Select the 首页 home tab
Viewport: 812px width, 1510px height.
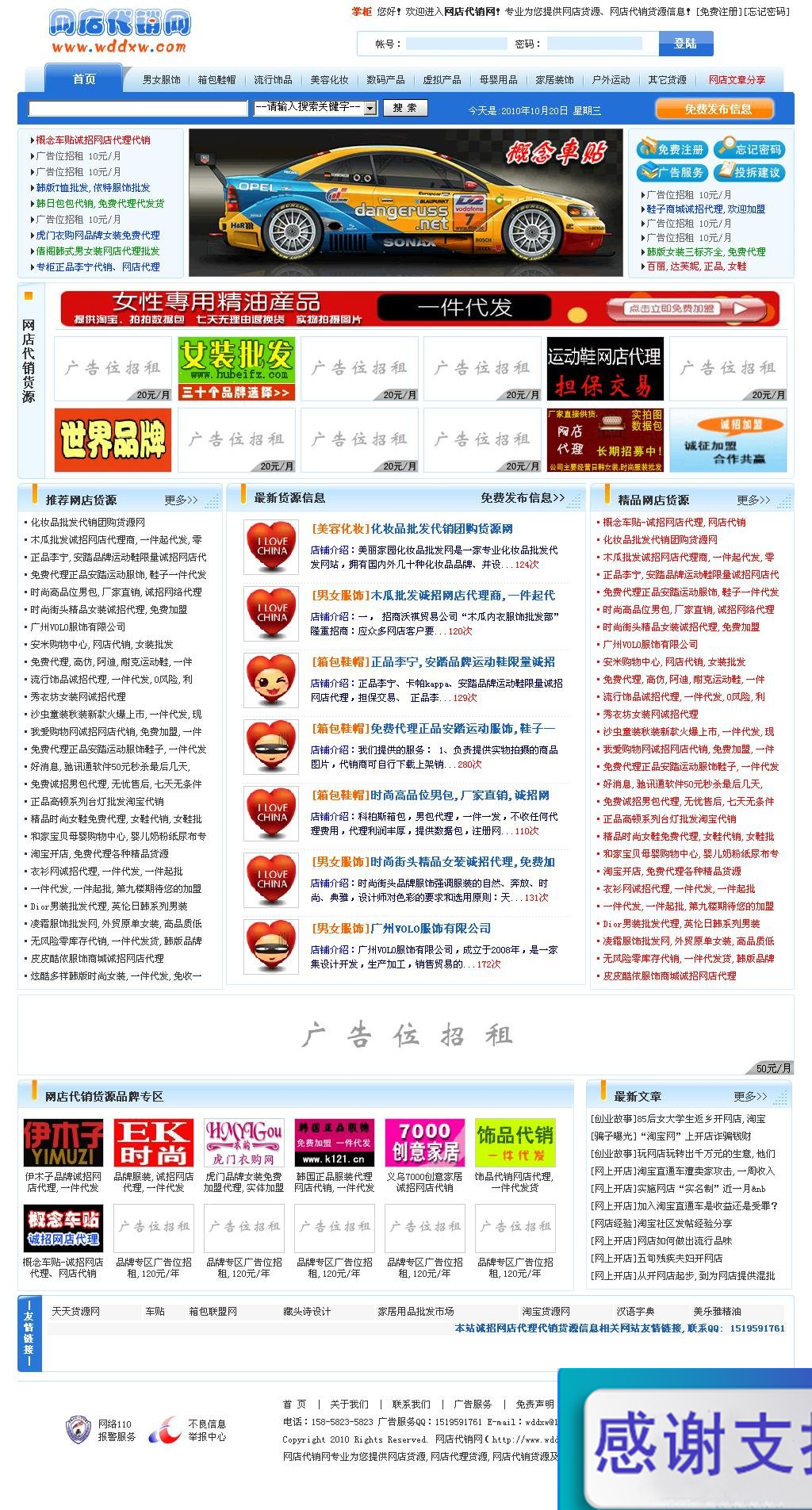point(84,79)
